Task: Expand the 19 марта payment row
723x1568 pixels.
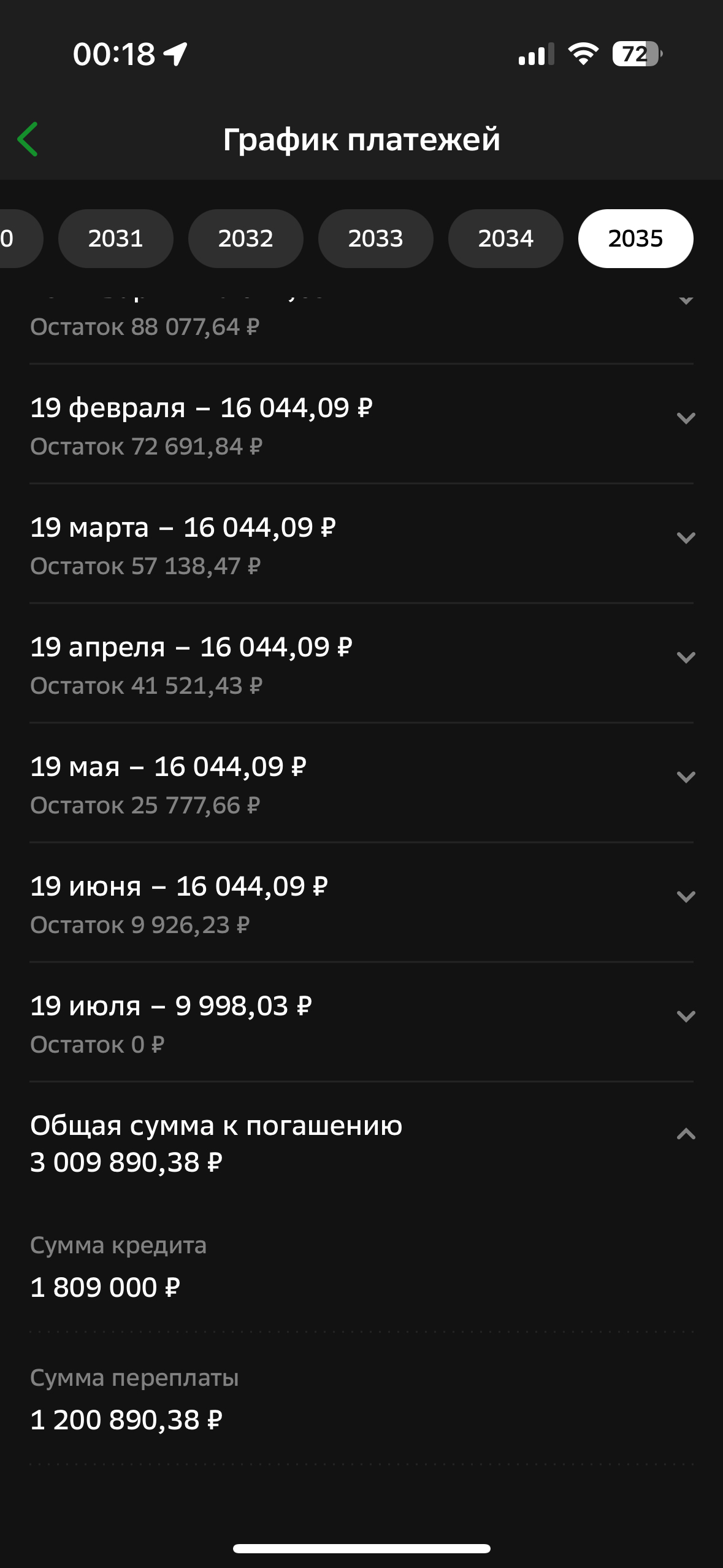Action: 685,538
